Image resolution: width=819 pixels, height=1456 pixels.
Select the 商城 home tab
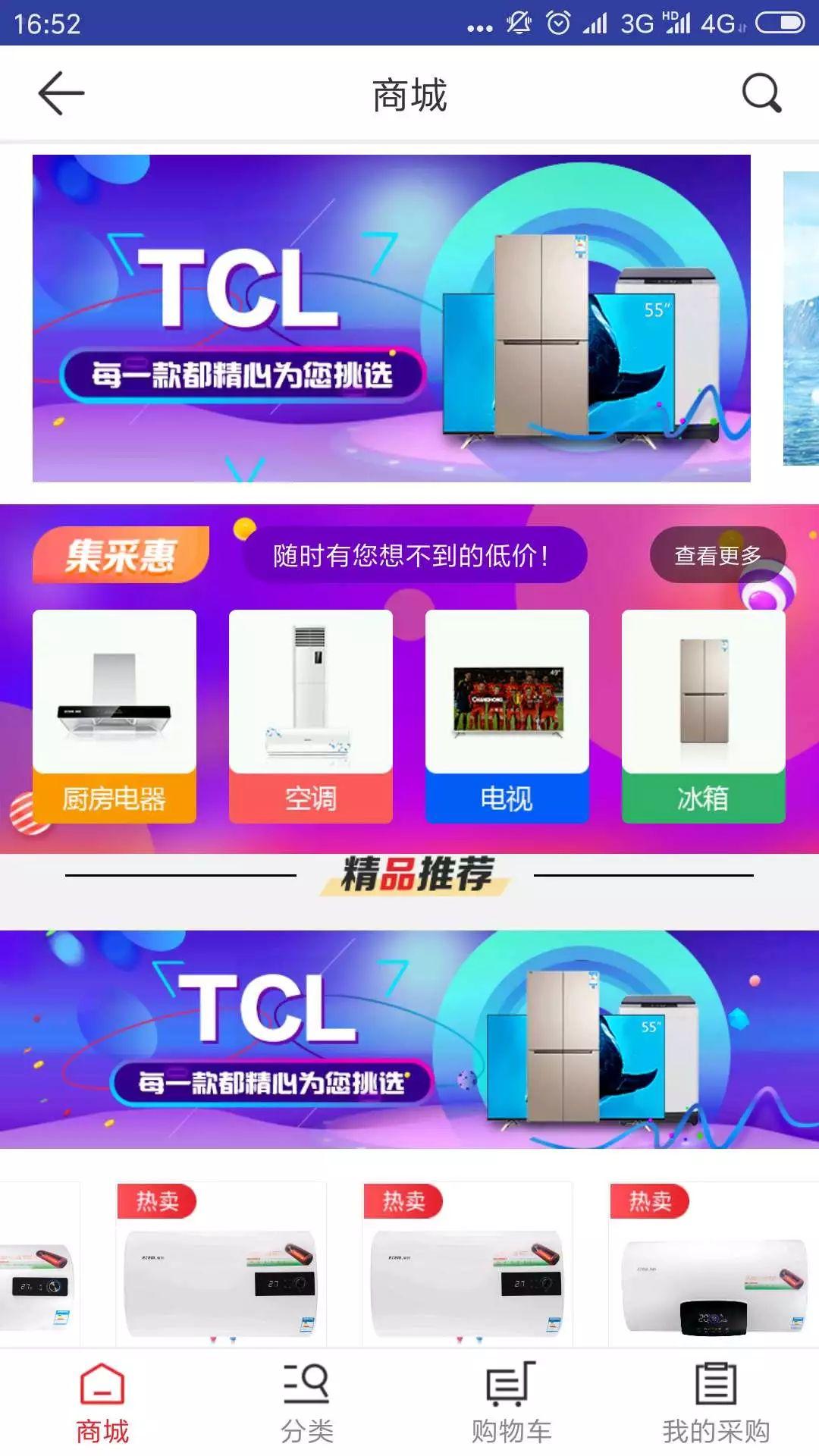coord(102,1402)
